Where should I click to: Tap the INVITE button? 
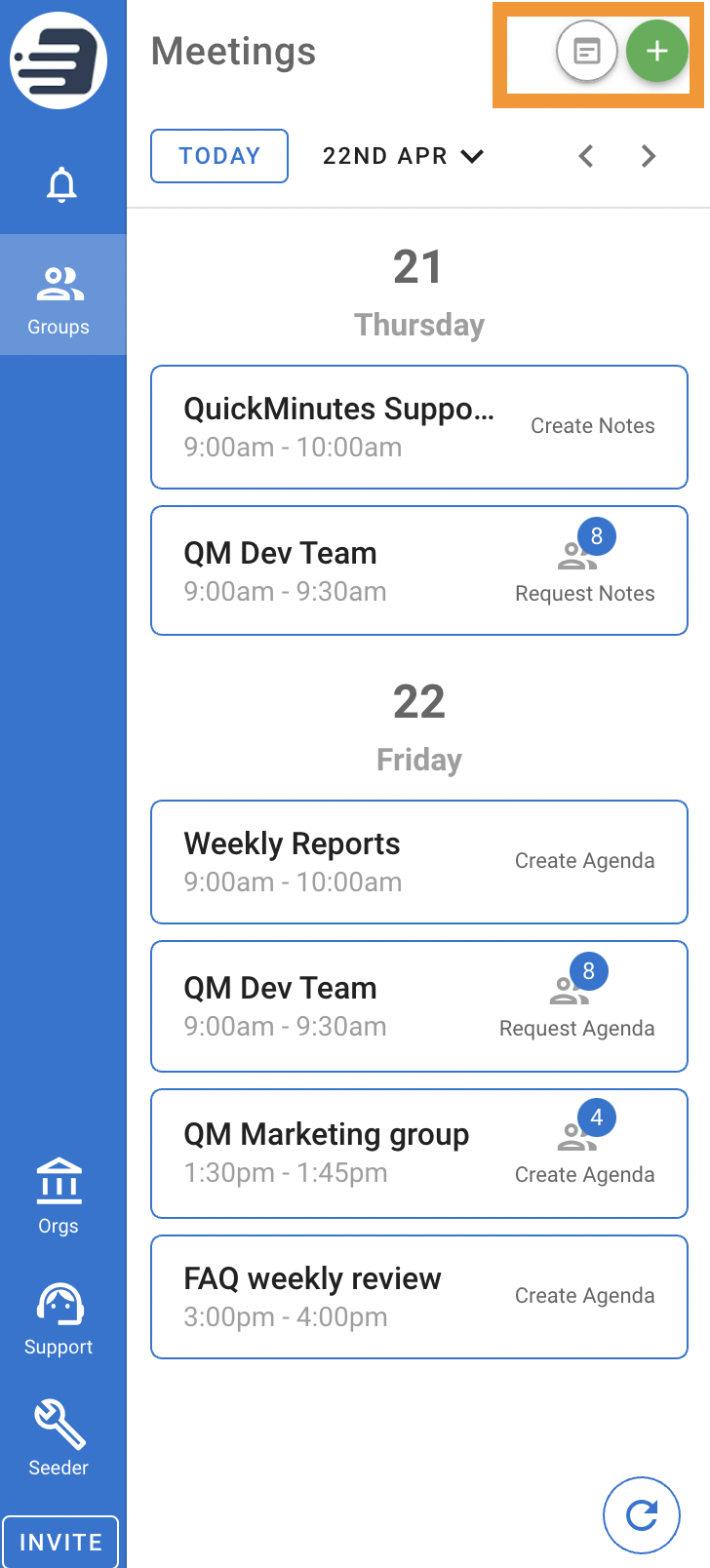coord(60,1542)
